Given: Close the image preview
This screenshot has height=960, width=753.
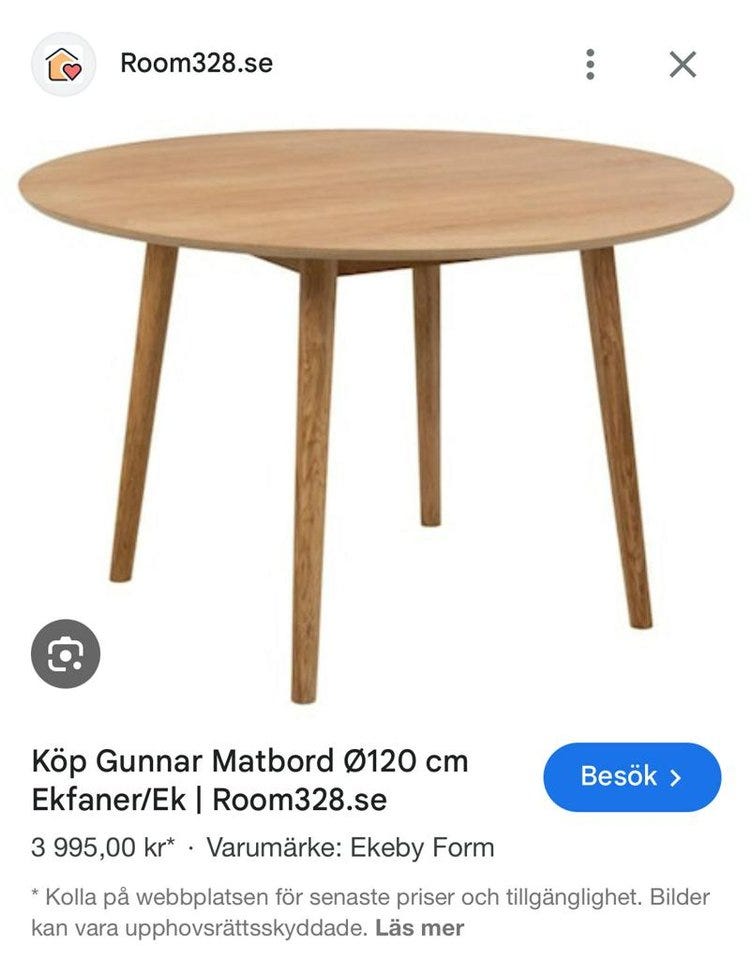Looking at the screenshot, I should (682, 64).
